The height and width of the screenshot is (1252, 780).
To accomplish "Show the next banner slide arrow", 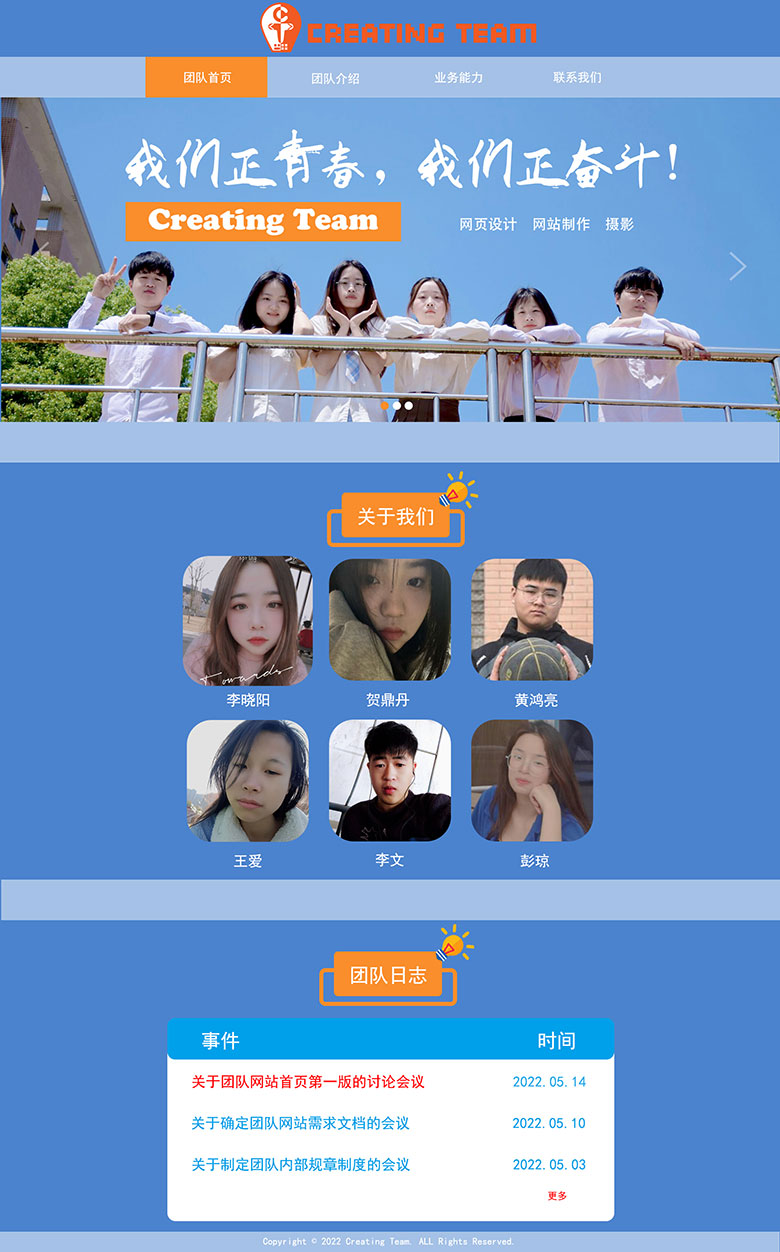I will [x=738, y=266].
